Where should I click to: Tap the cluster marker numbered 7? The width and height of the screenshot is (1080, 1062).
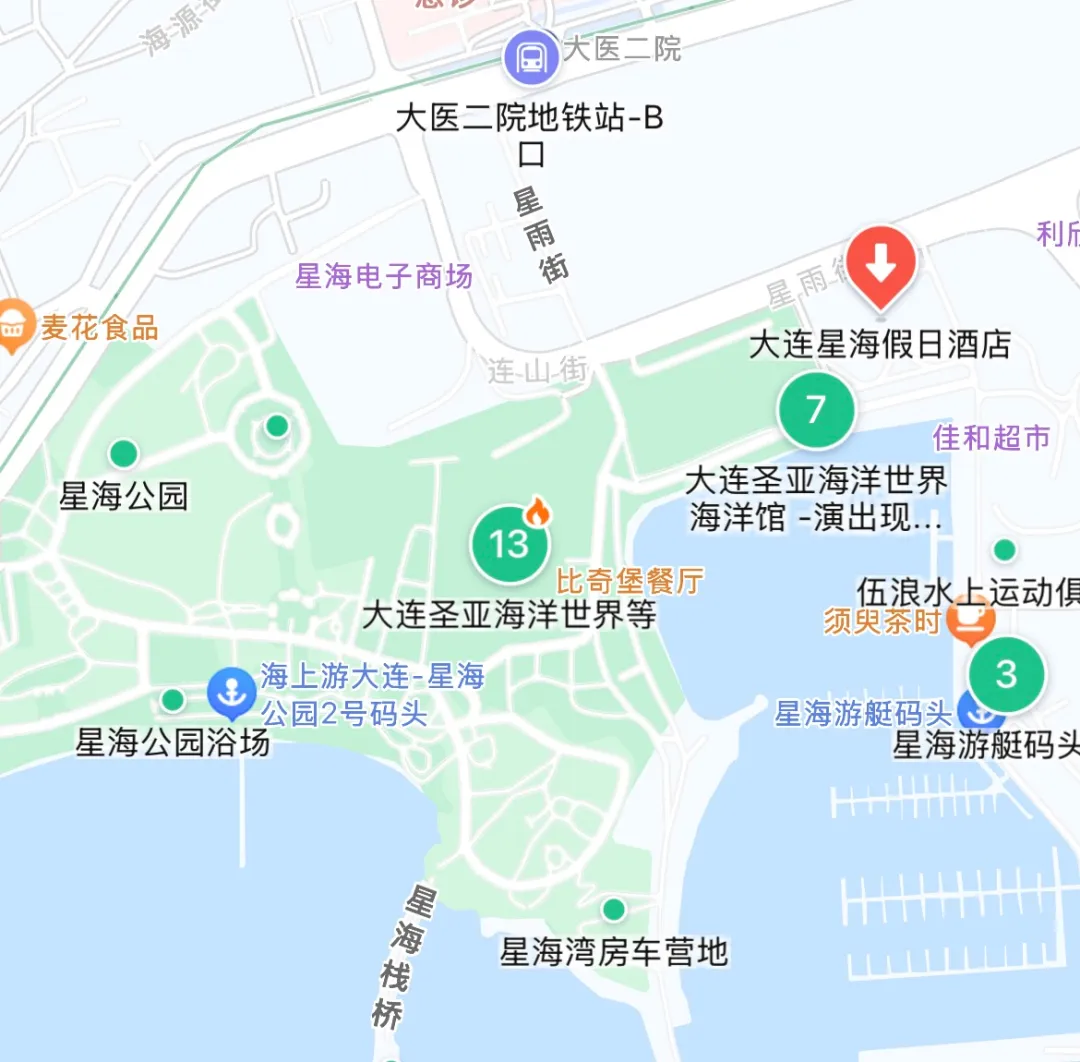tap(817, 410)
